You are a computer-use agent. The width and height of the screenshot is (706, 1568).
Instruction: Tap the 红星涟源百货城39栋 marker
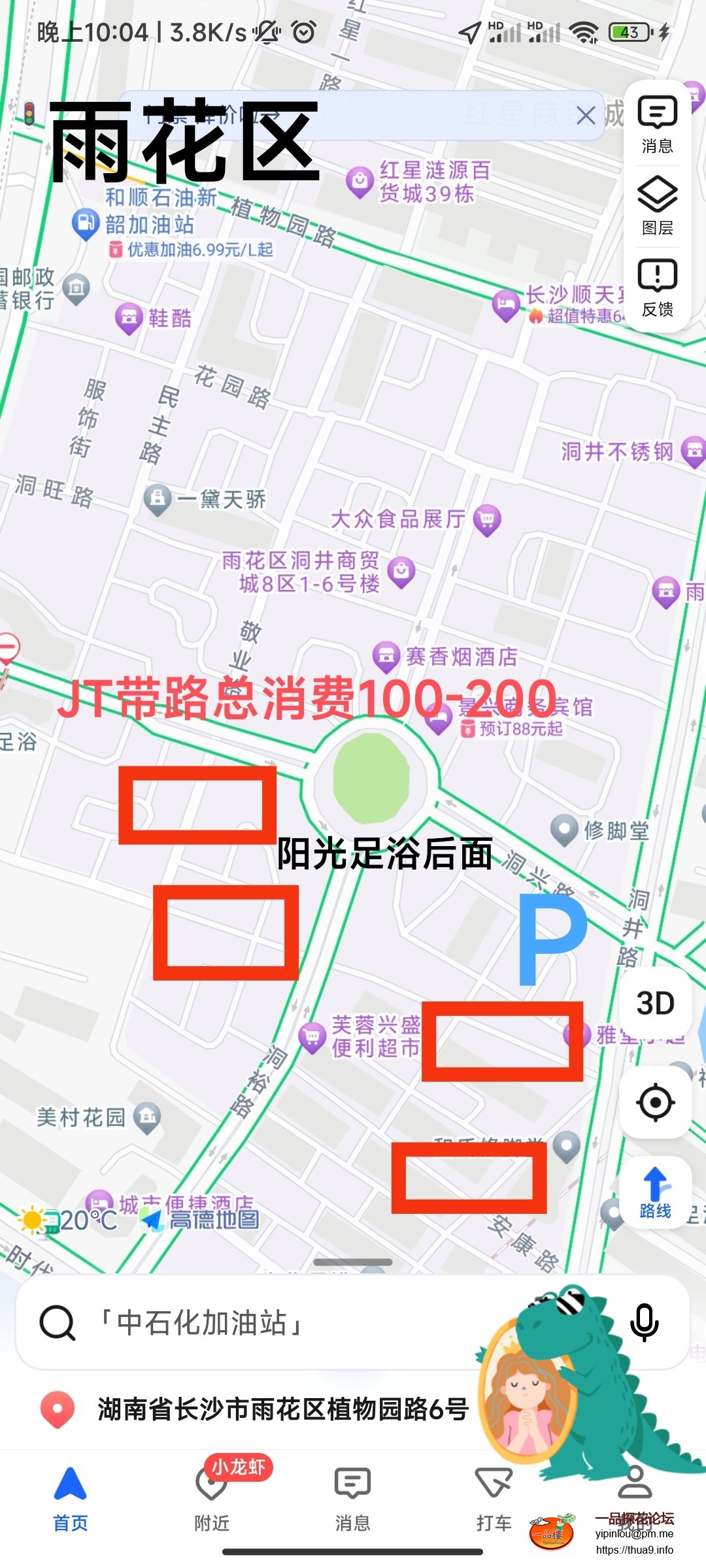pyautogui.click(x=360, y=181)
